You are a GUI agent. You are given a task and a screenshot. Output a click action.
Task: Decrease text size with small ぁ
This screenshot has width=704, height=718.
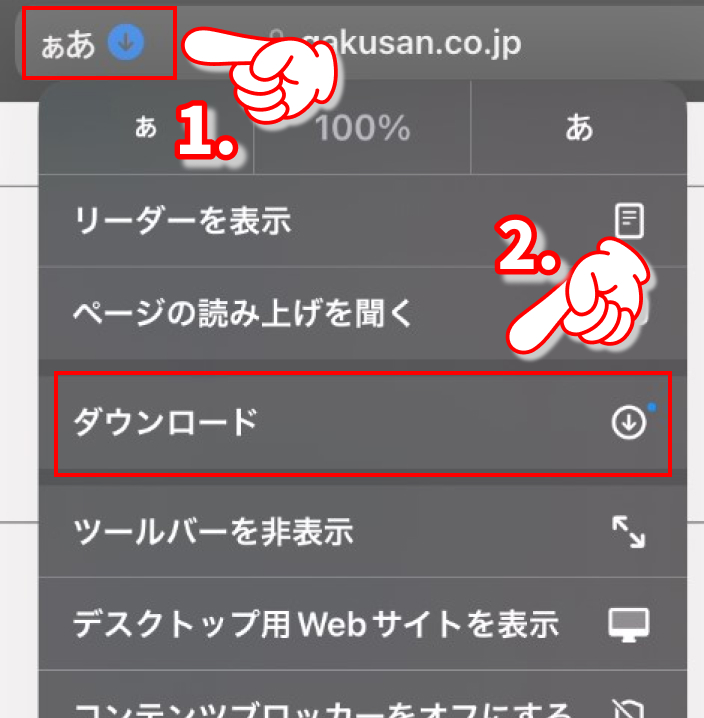pyautogui.click(x=146, y=128)
